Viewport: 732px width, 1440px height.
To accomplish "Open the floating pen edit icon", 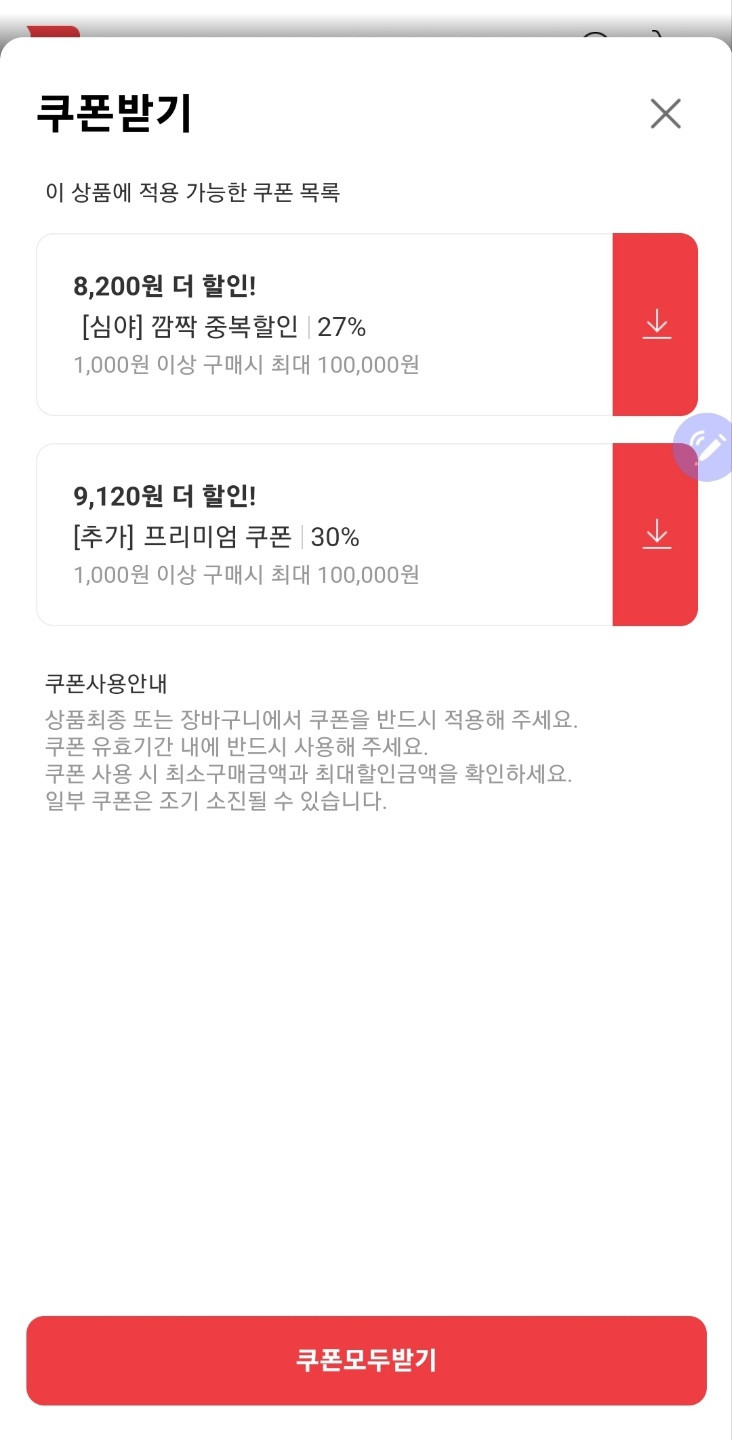I will click(704, 447).
